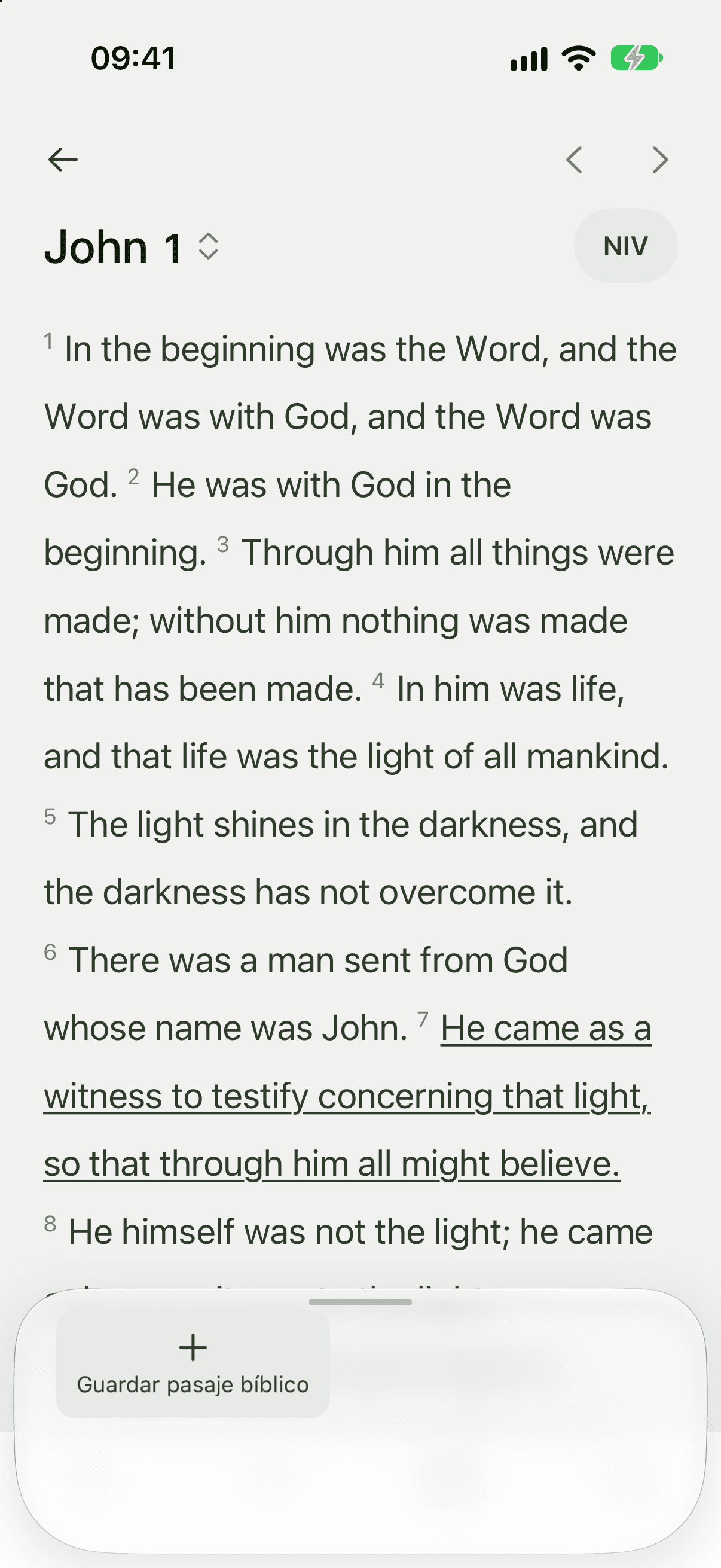Change the NIV Bible version
The image size is (721, 1568).
625,246
